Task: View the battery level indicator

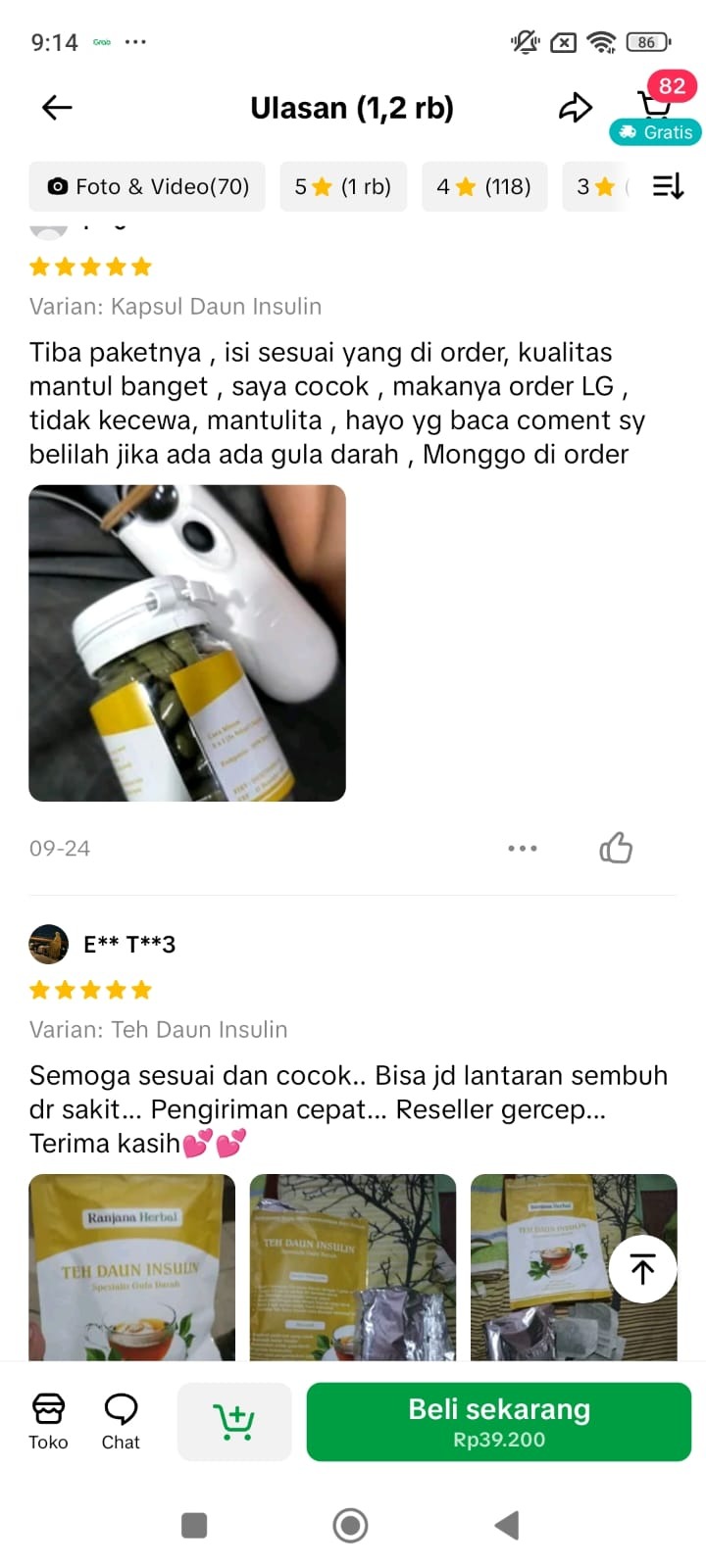Action: click(x=648, y=41)
